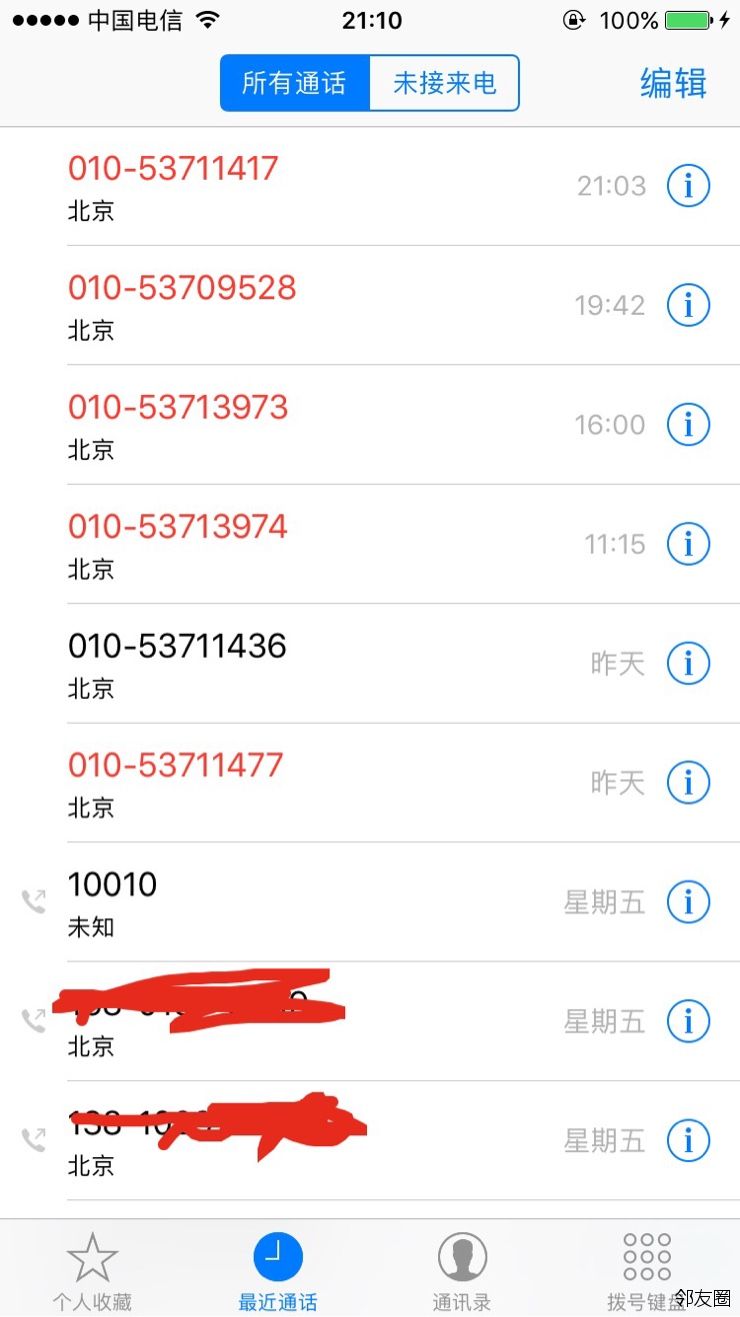Select the 星期五 call entry for 10010
Image resolution: width=740 pixels, height=1317 pixels.
tap(603, 901)
